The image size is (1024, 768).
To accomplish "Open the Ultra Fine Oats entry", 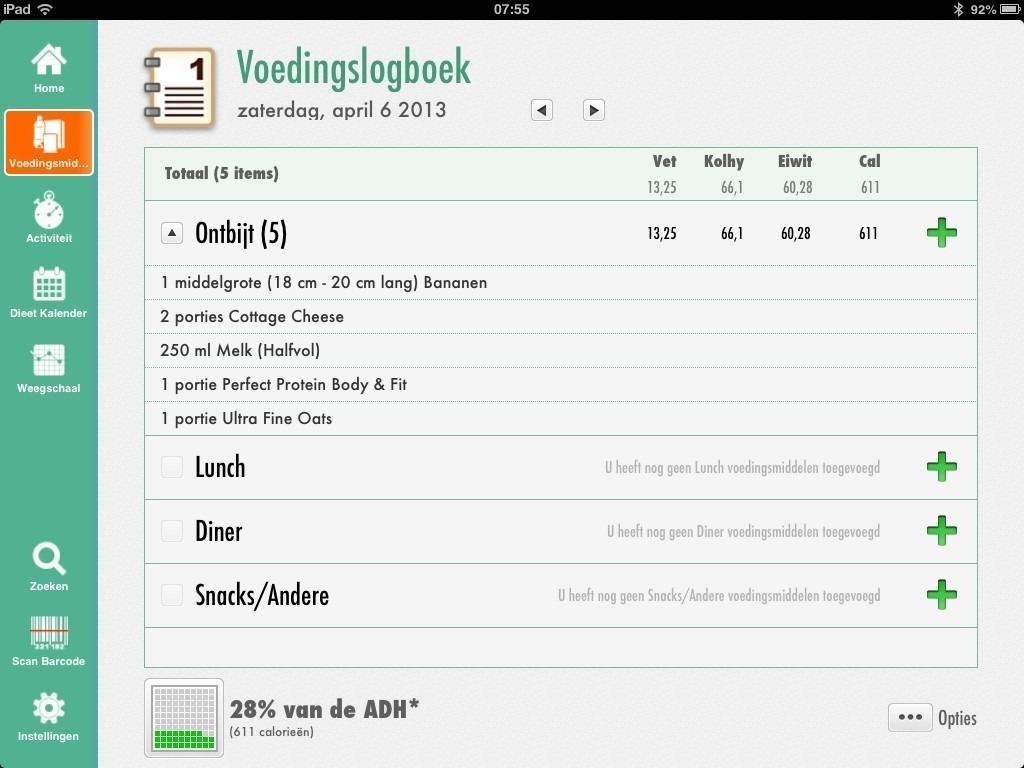I will [x=246, y=419].
